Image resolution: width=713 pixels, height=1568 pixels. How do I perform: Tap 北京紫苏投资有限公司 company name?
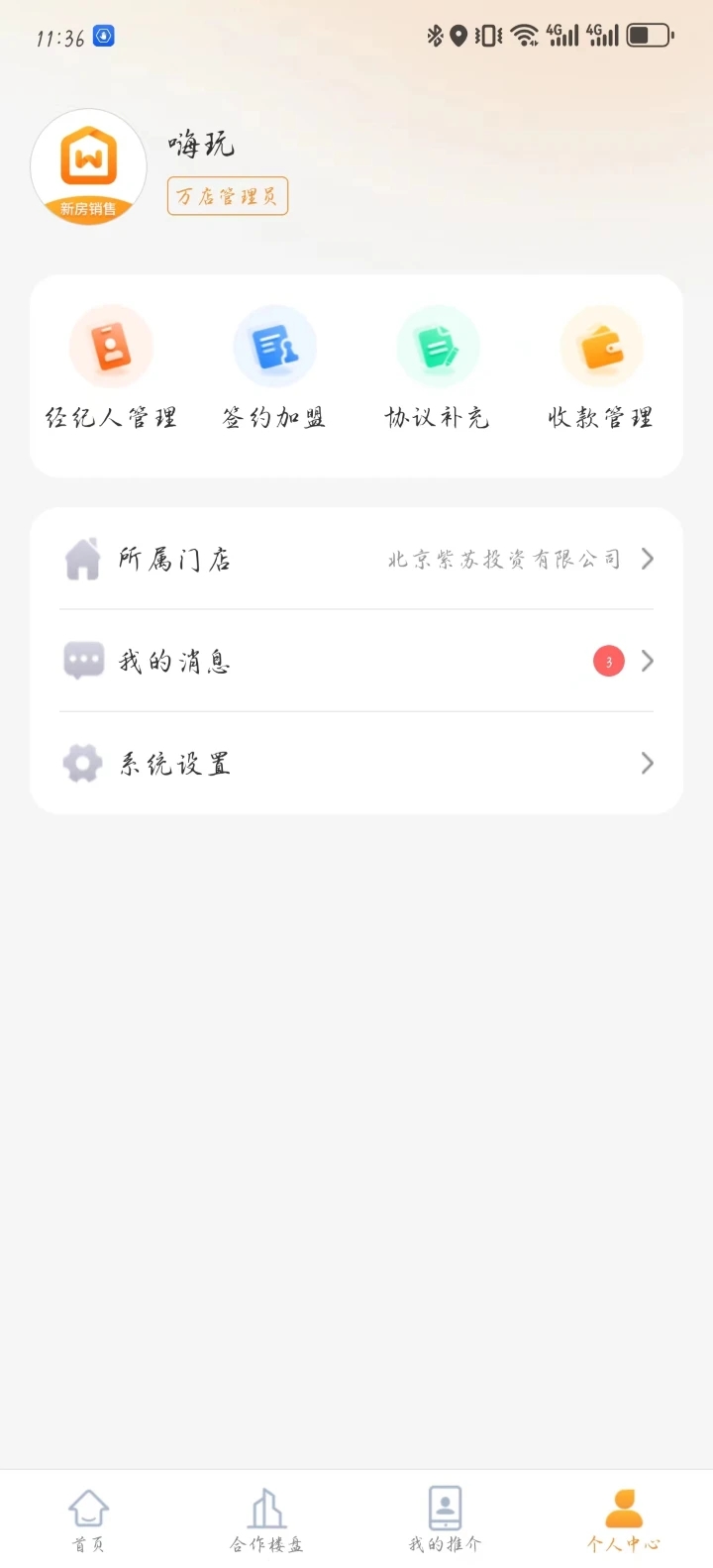tap(505, 559)
